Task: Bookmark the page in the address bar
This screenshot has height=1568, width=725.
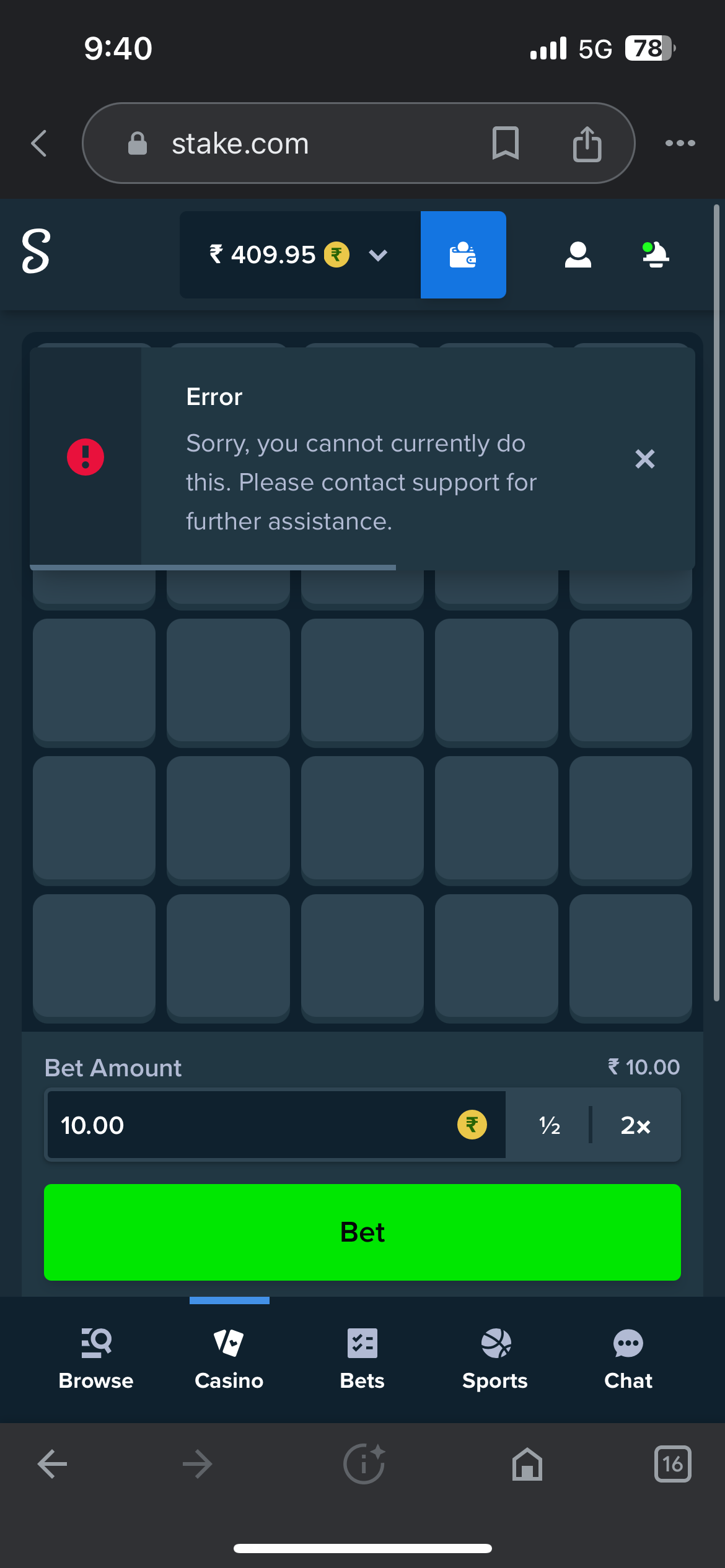Action: pos(506,143)
